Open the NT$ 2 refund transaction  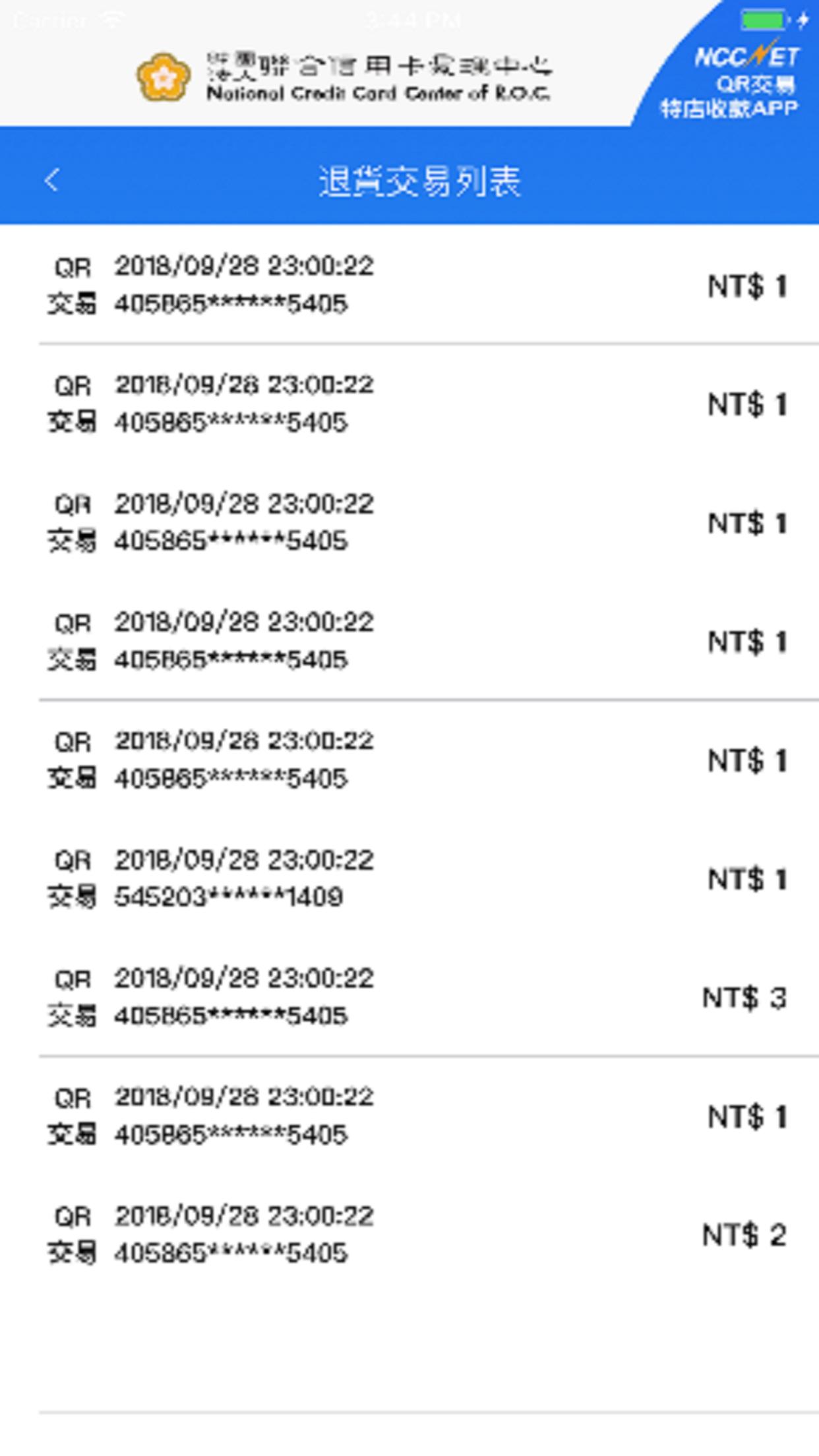click(409, 1234)
